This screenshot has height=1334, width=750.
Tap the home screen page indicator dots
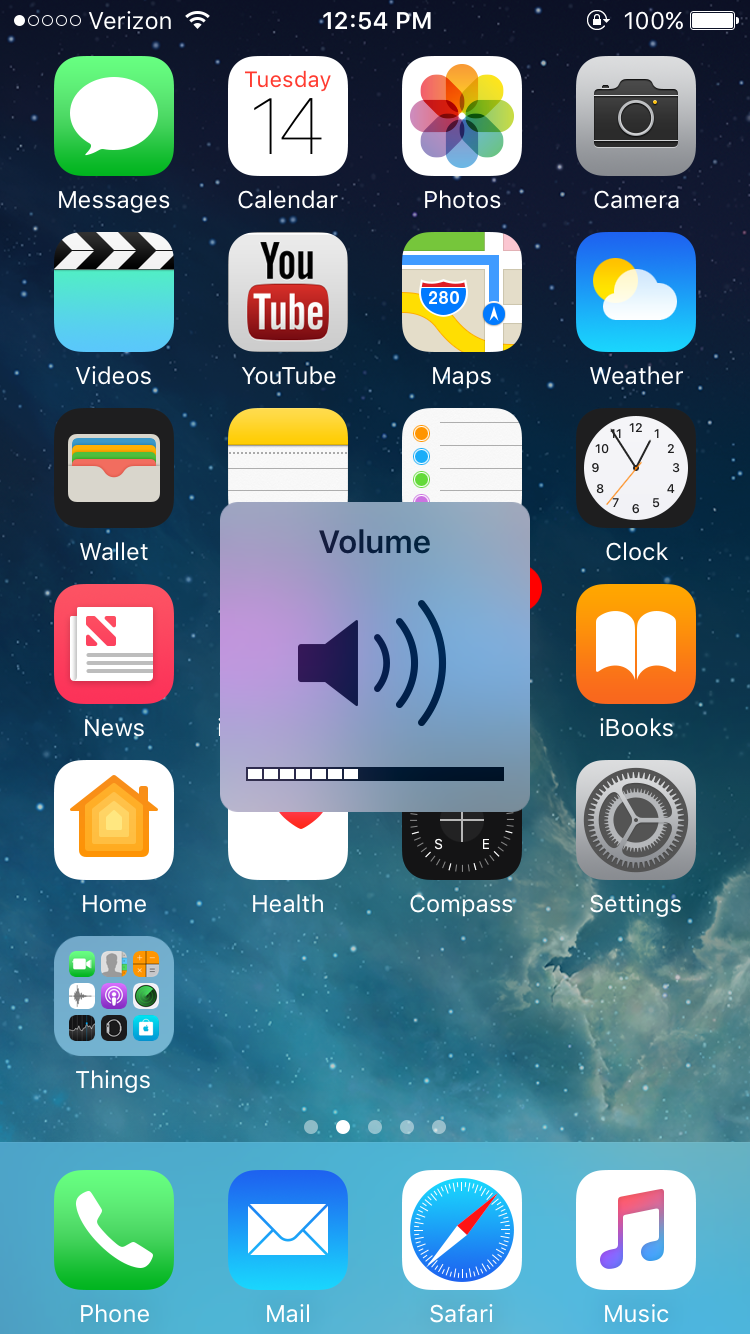tap(375, 1127)
